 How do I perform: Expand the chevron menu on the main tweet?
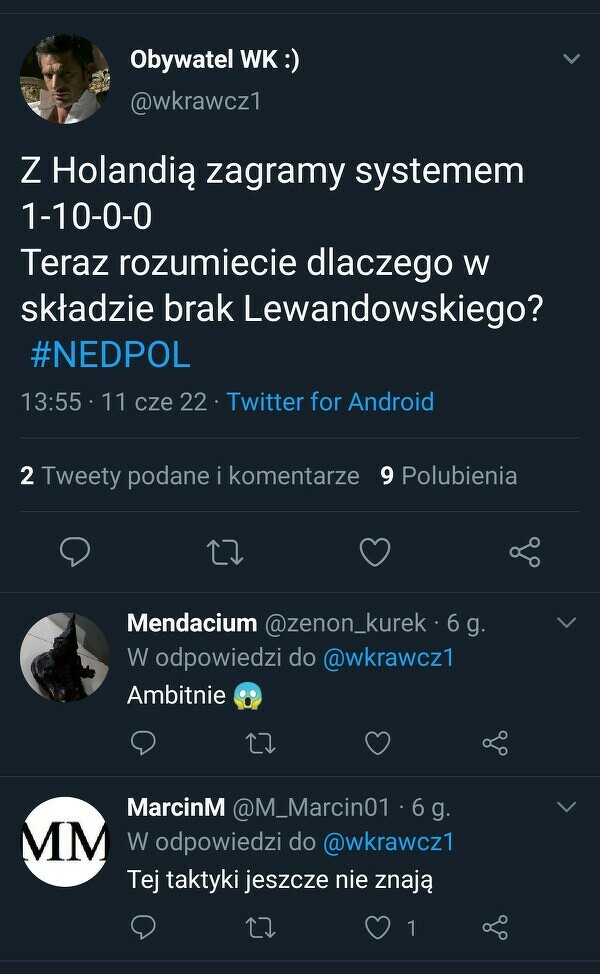[571, 59]
